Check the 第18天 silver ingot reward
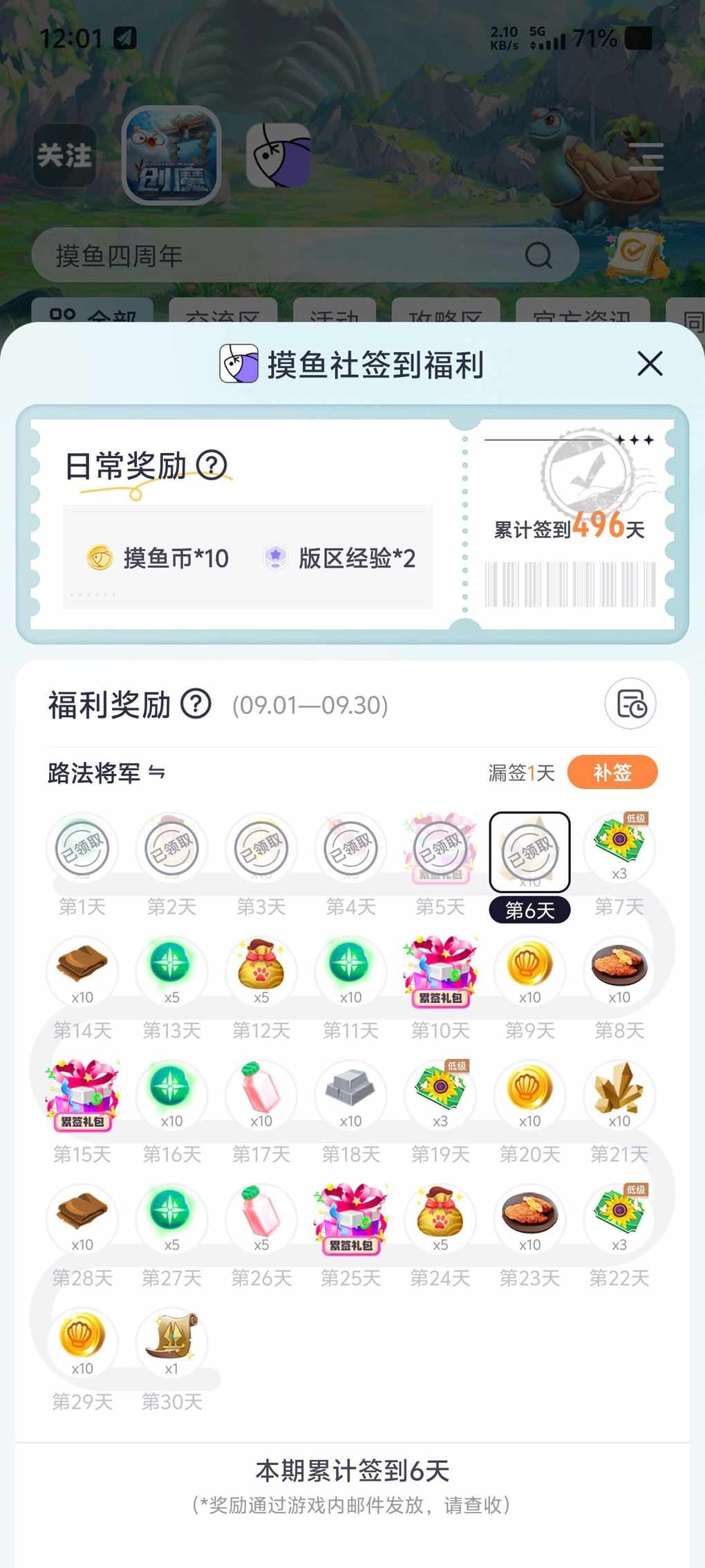 pos(350,1095)
